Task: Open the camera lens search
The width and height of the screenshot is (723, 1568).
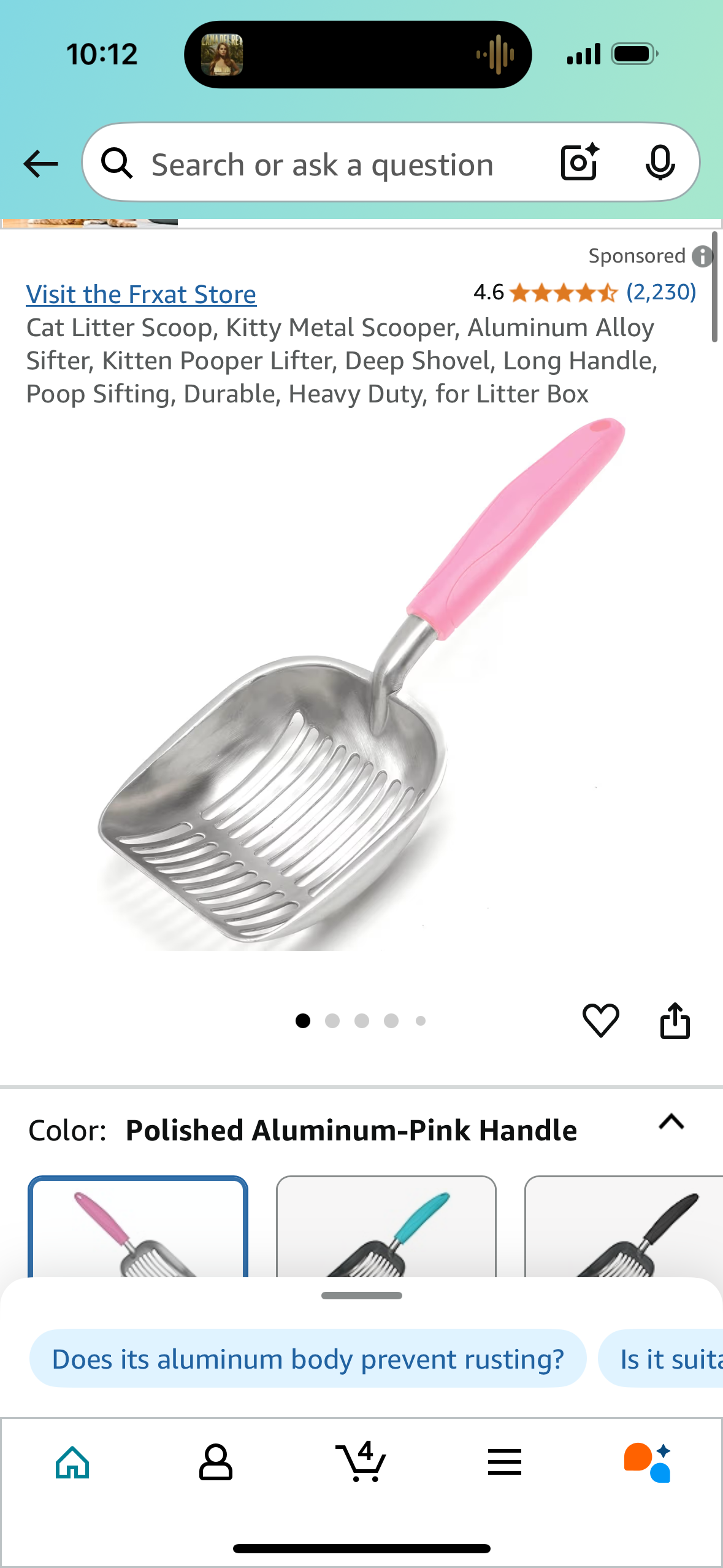Action: [580, 163]
